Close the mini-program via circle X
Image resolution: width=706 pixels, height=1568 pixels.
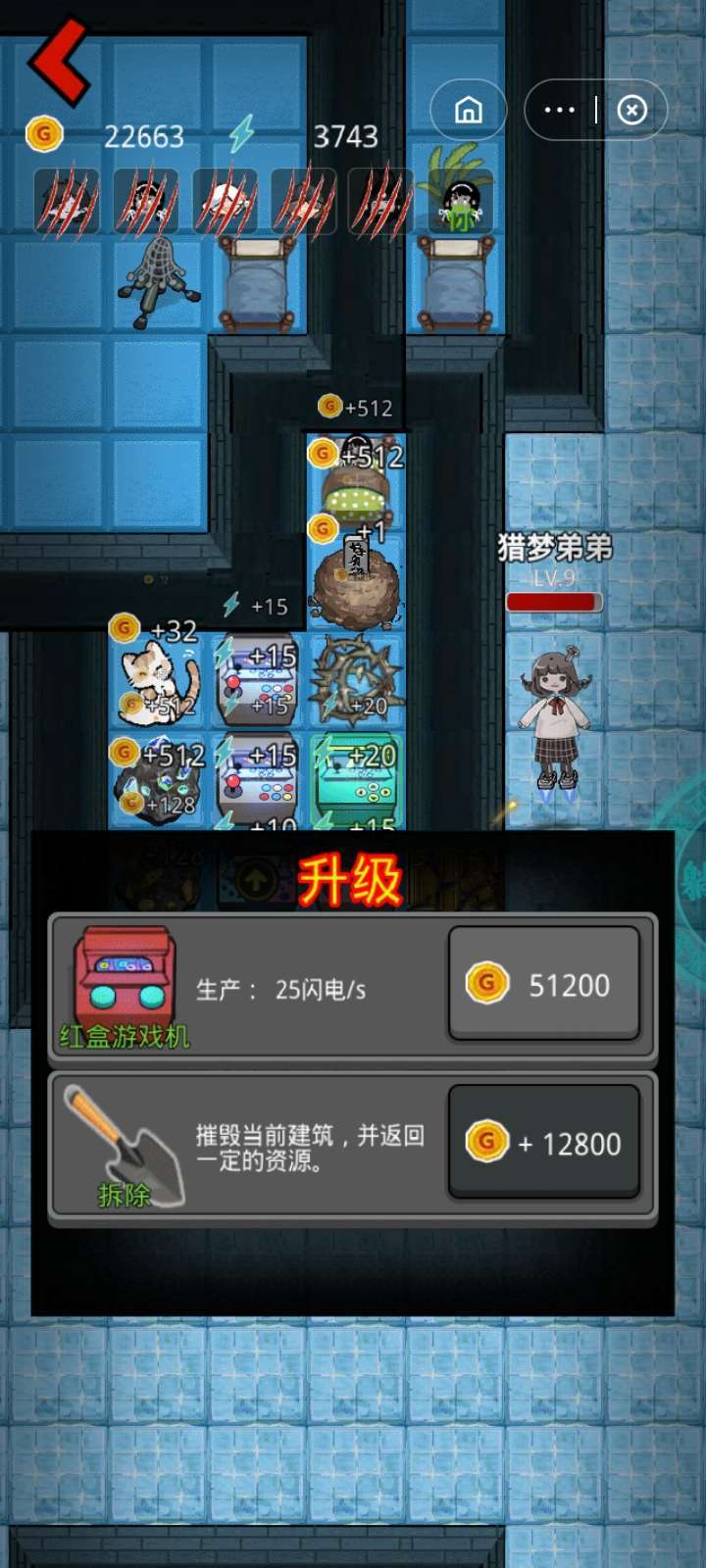(632, 110)
